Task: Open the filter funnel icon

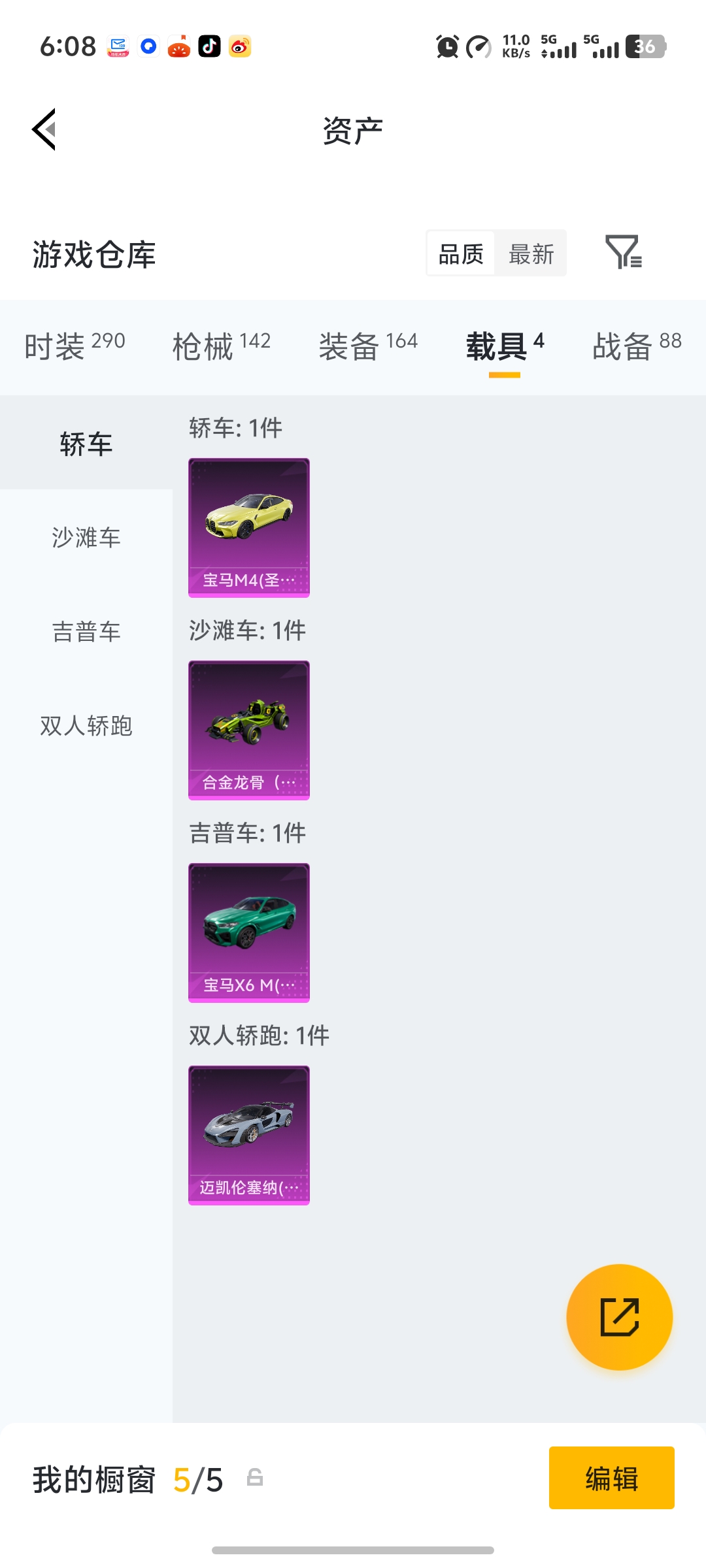Action: coord(624,253)
